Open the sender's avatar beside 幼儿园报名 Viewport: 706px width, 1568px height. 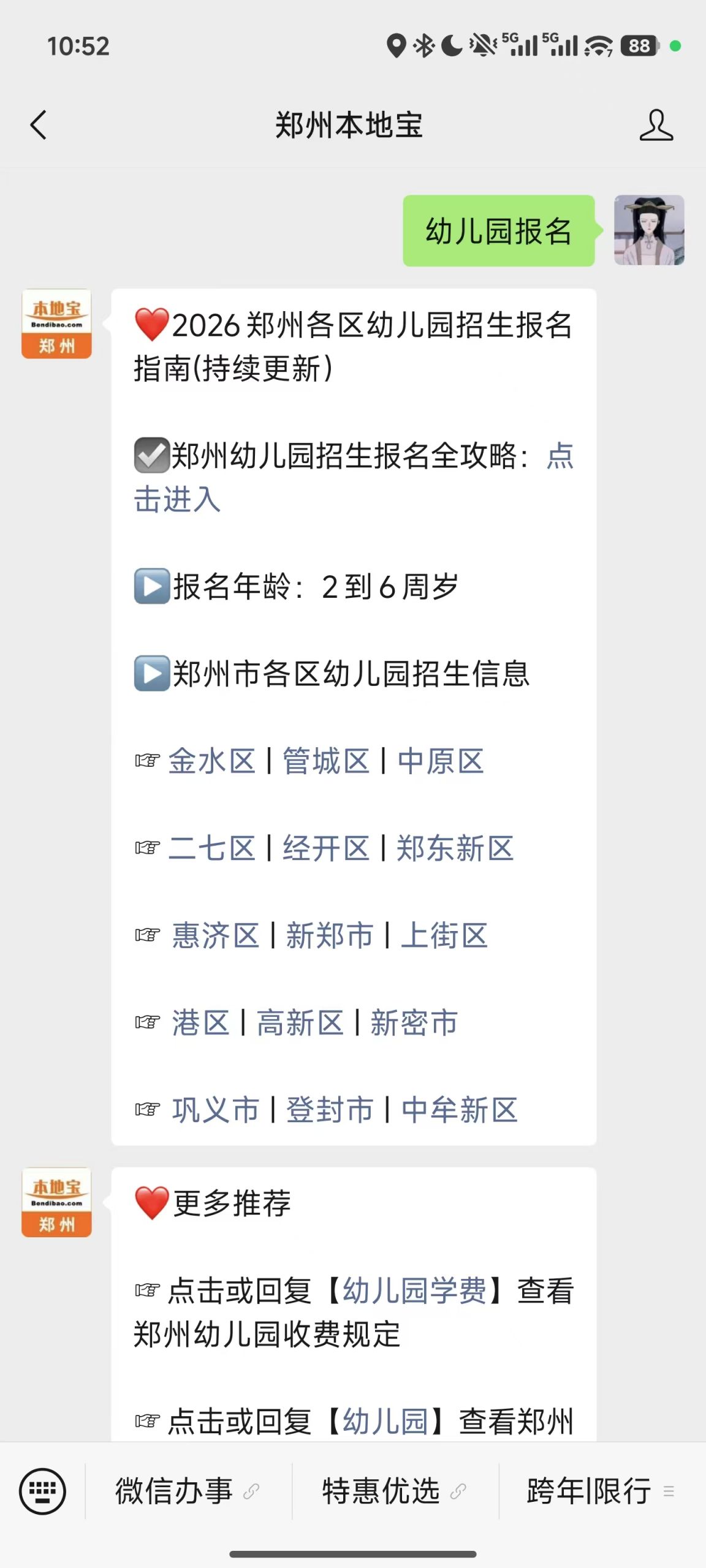tap(649, 230)
